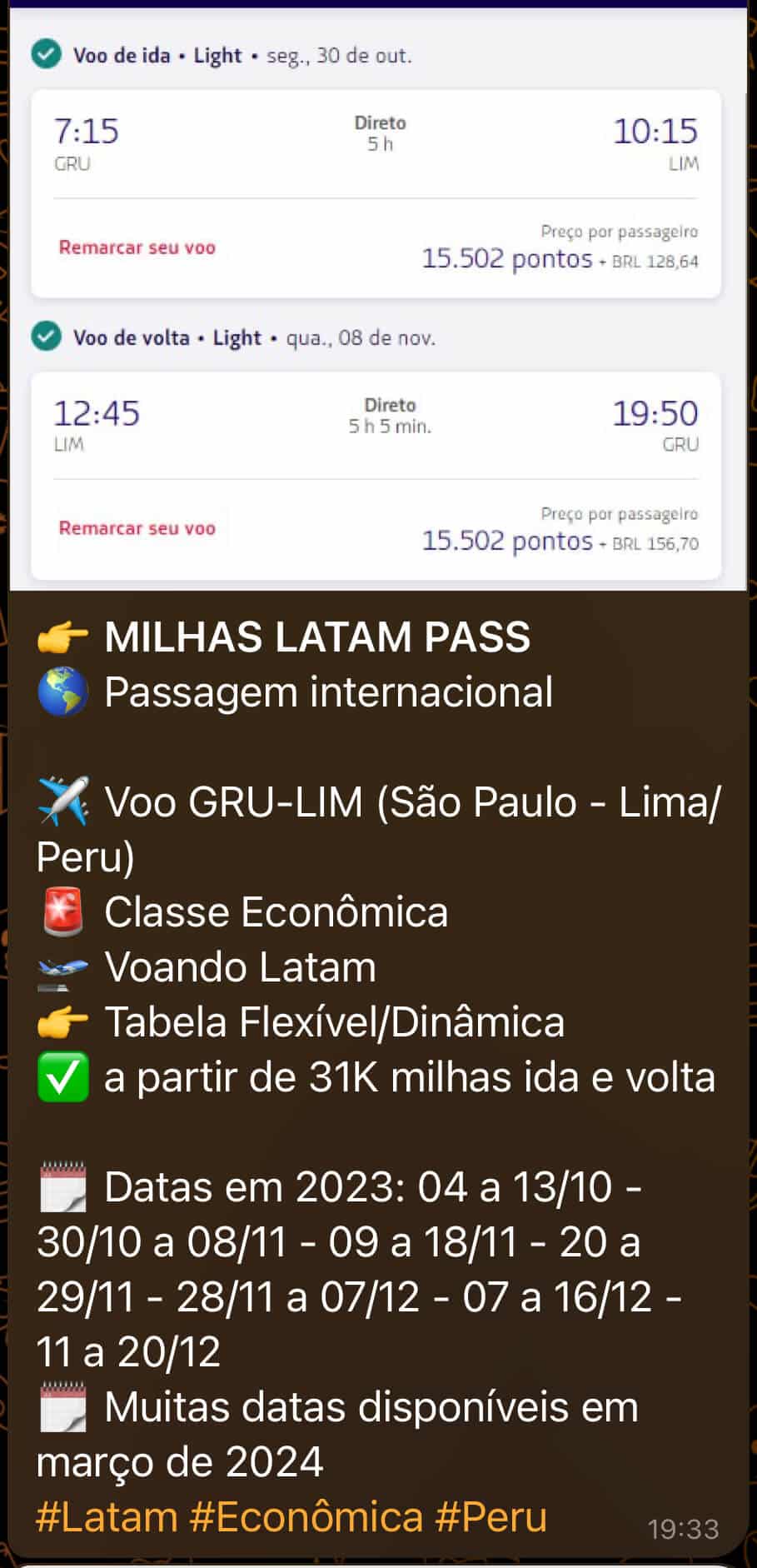Open the #Peru hashtag
Screen dimensions: 757x1568
click(x=491, y=1517)
